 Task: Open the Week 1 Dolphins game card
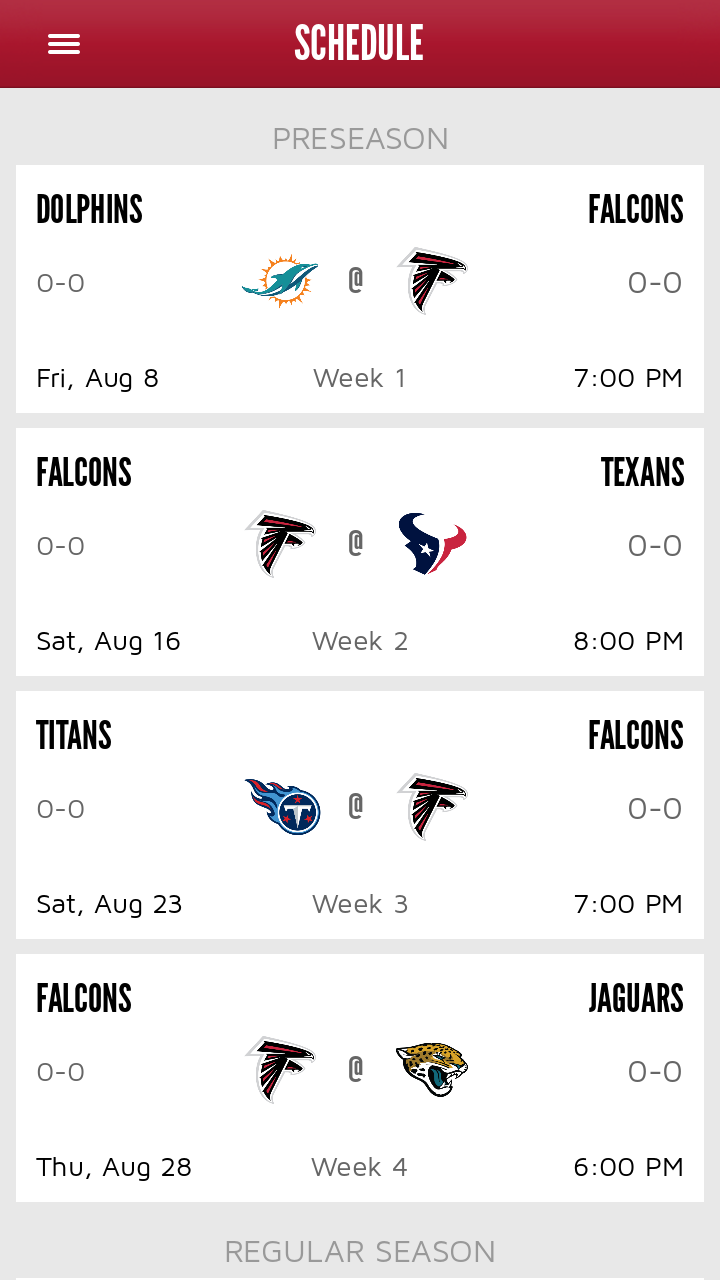click(x=360, y=288)
